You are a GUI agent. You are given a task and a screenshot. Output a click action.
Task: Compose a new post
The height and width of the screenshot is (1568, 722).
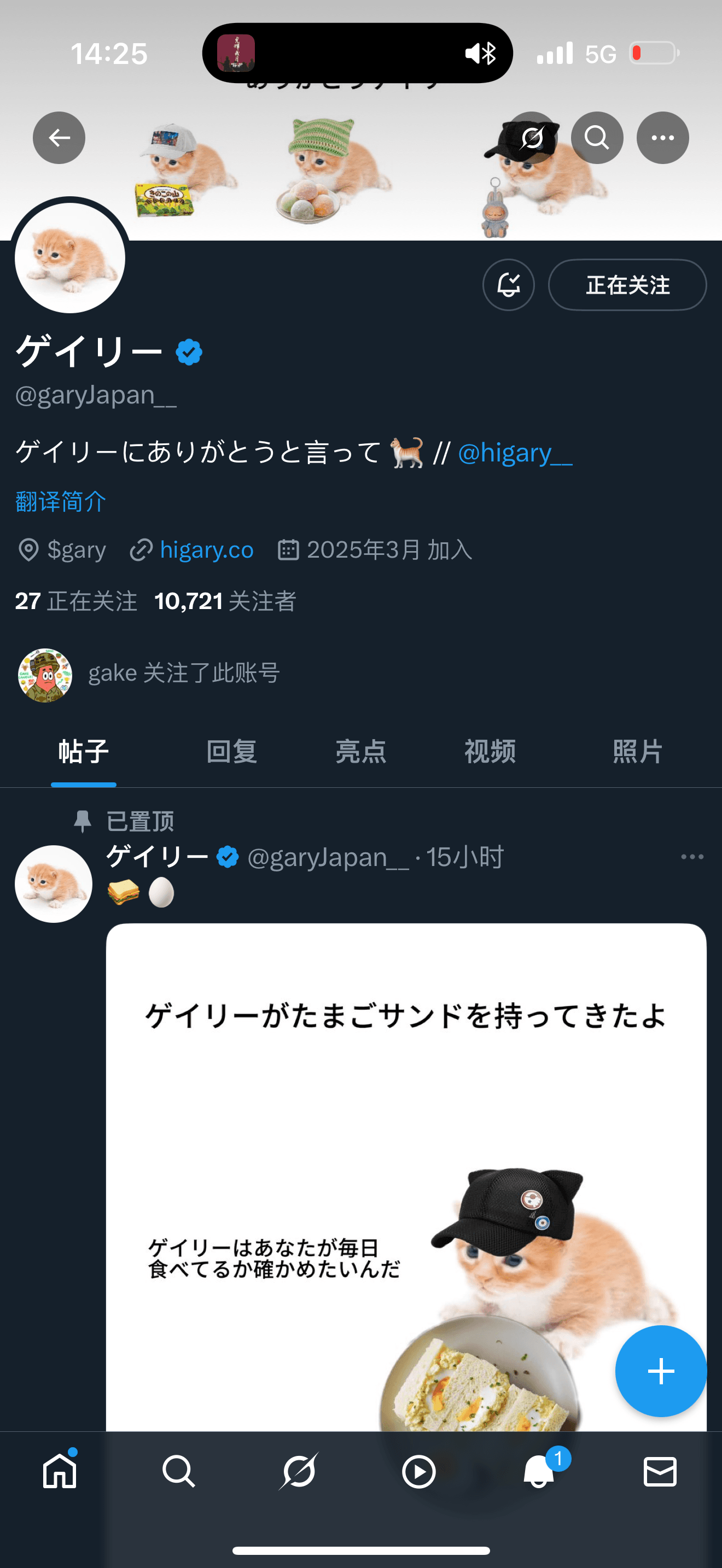tap(661, 1371)
